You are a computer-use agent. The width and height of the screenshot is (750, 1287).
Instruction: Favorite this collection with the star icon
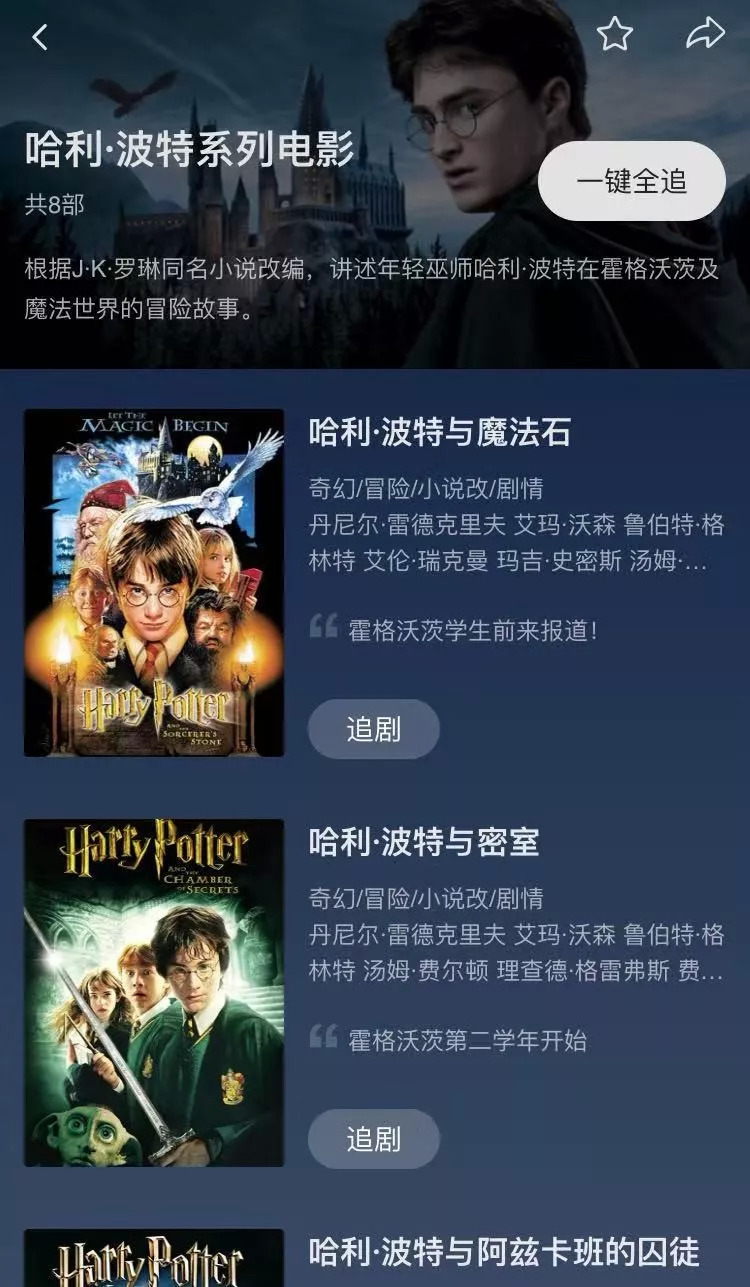pos(615,35)
